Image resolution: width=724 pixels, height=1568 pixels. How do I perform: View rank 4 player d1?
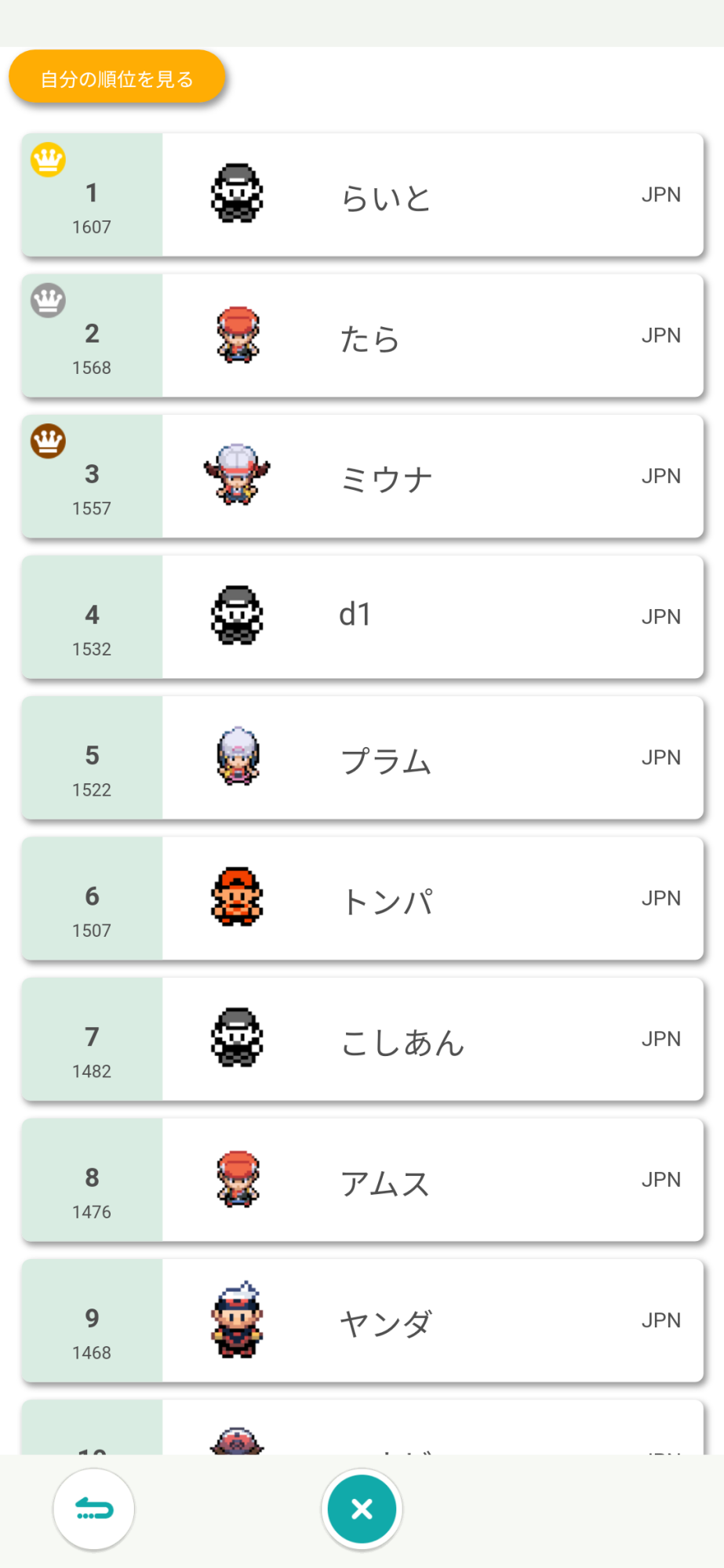point(362,617)
